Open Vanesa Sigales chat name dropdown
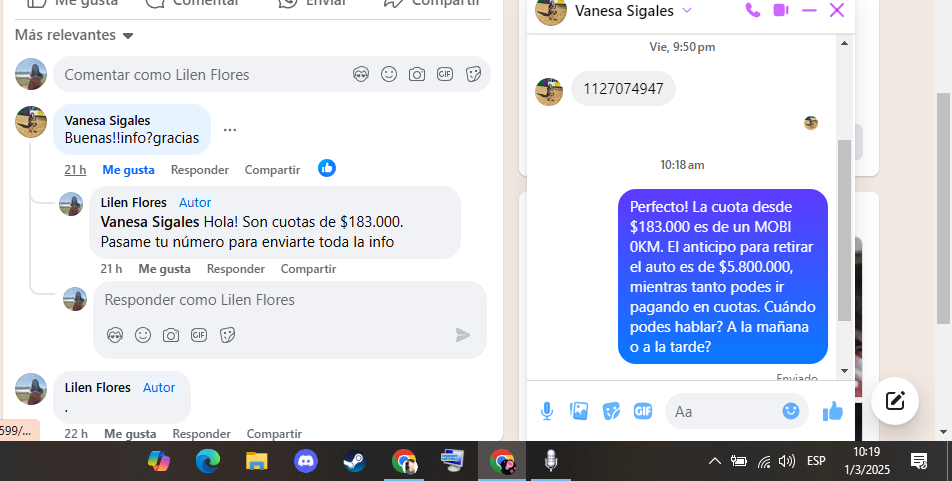The image size is (952, 481). click(687, 11)
